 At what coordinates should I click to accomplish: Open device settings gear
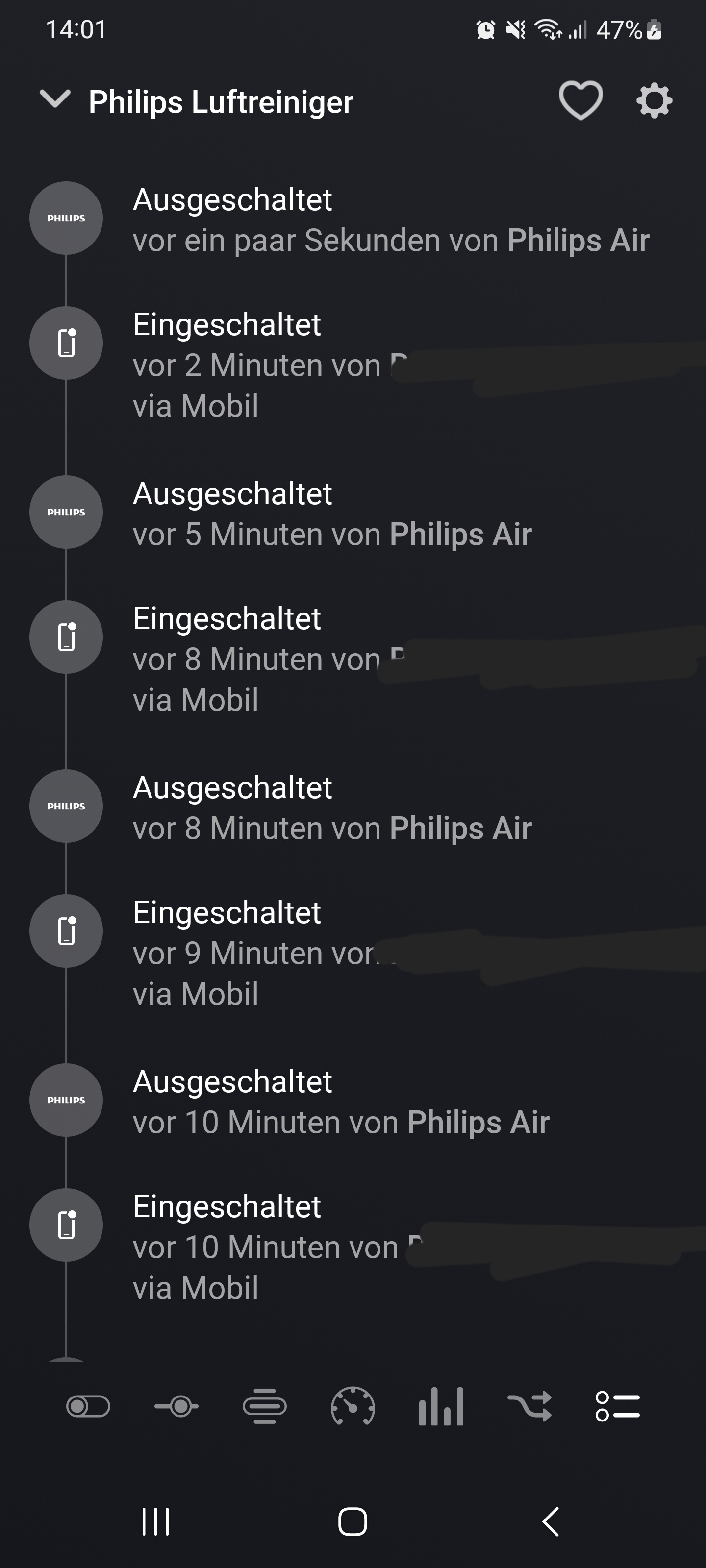click(654, 101)
